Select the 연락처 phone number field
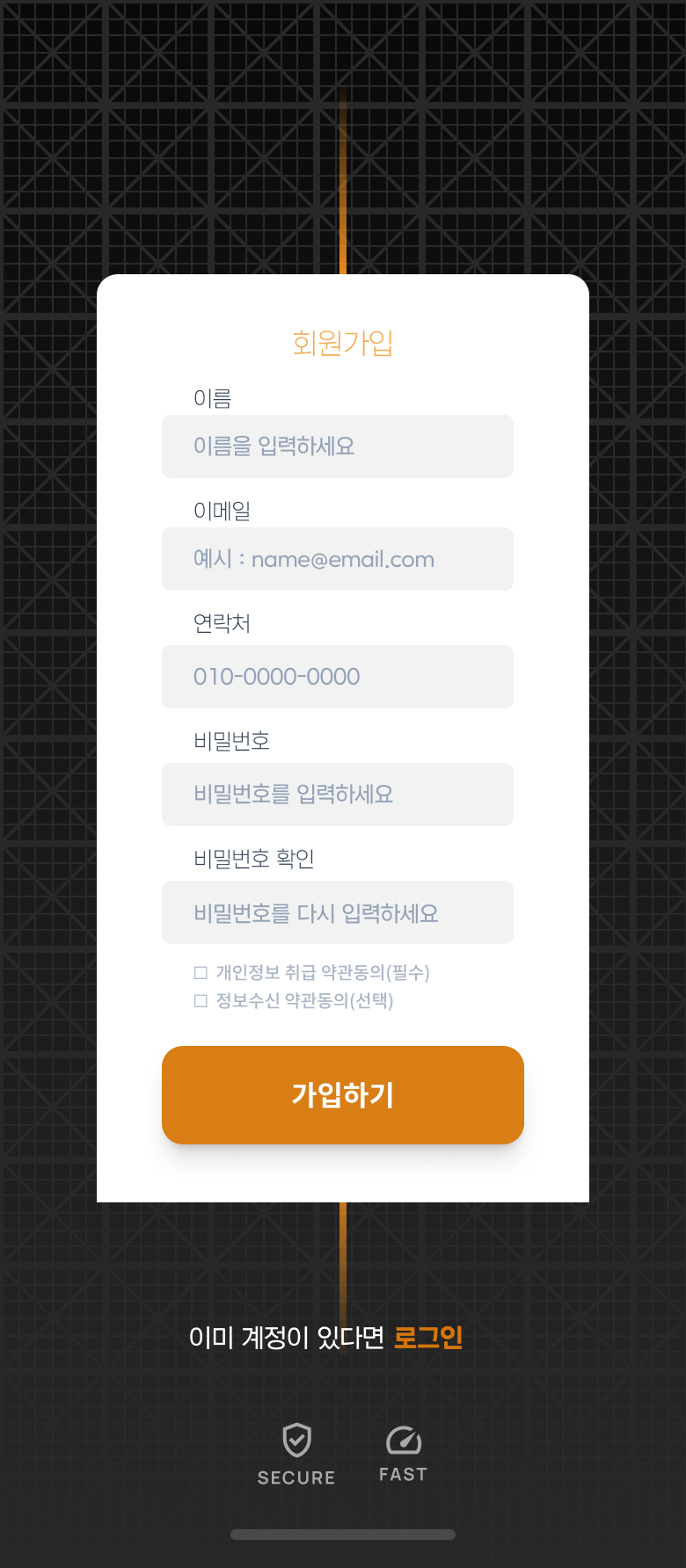 (338, 677)
